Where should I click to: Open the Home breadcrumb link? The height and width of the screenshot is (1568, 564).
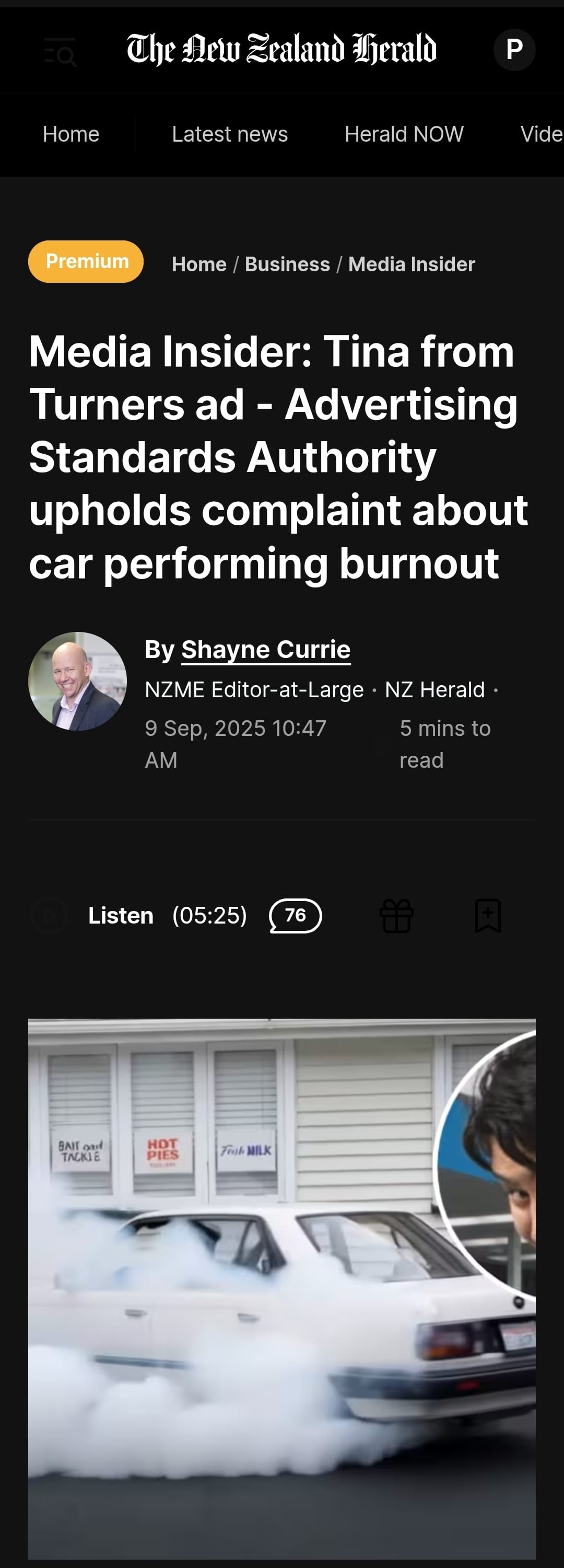(199, 264)
